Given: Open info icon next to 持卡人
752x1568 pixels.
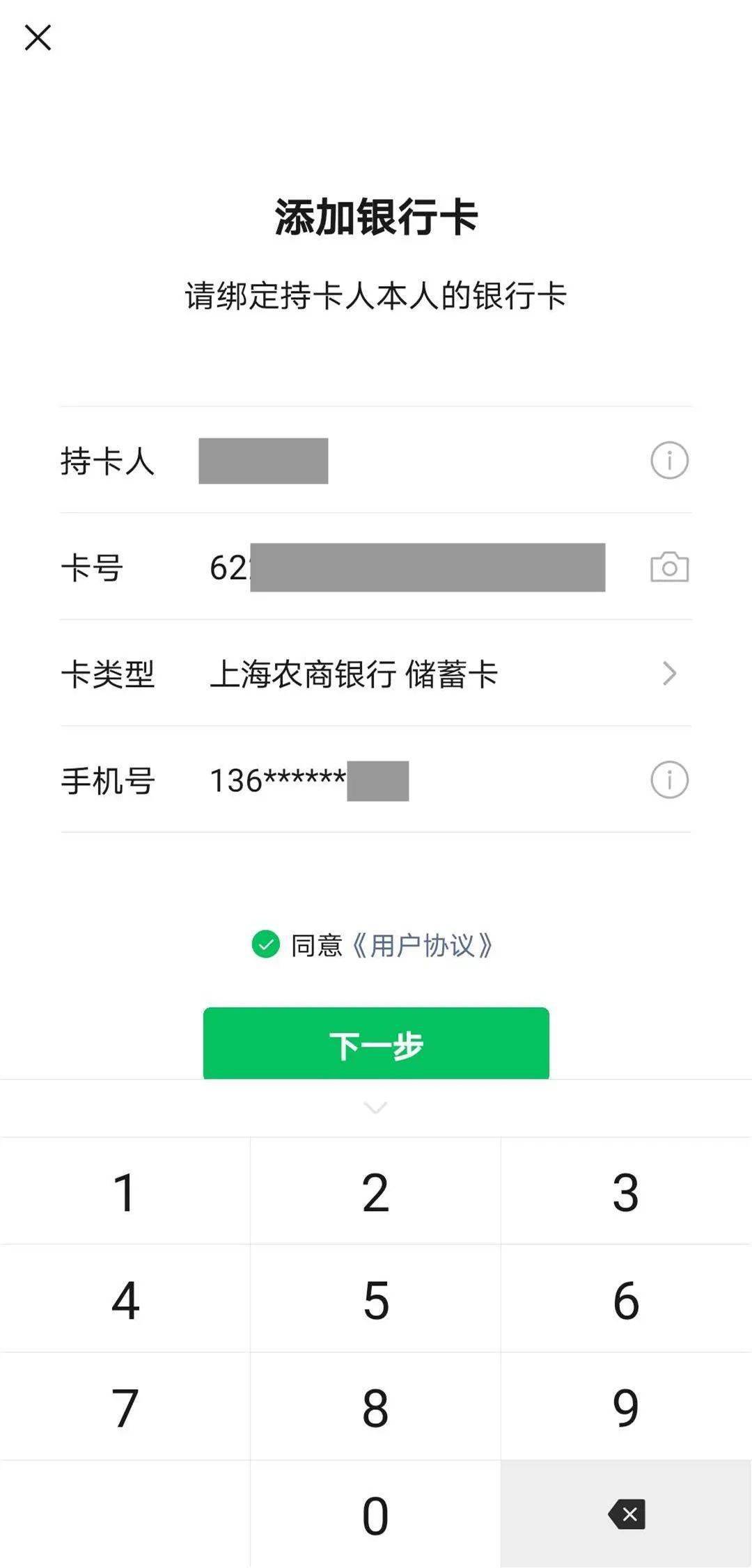Looking at the screenshot, I should coord(669,460).
